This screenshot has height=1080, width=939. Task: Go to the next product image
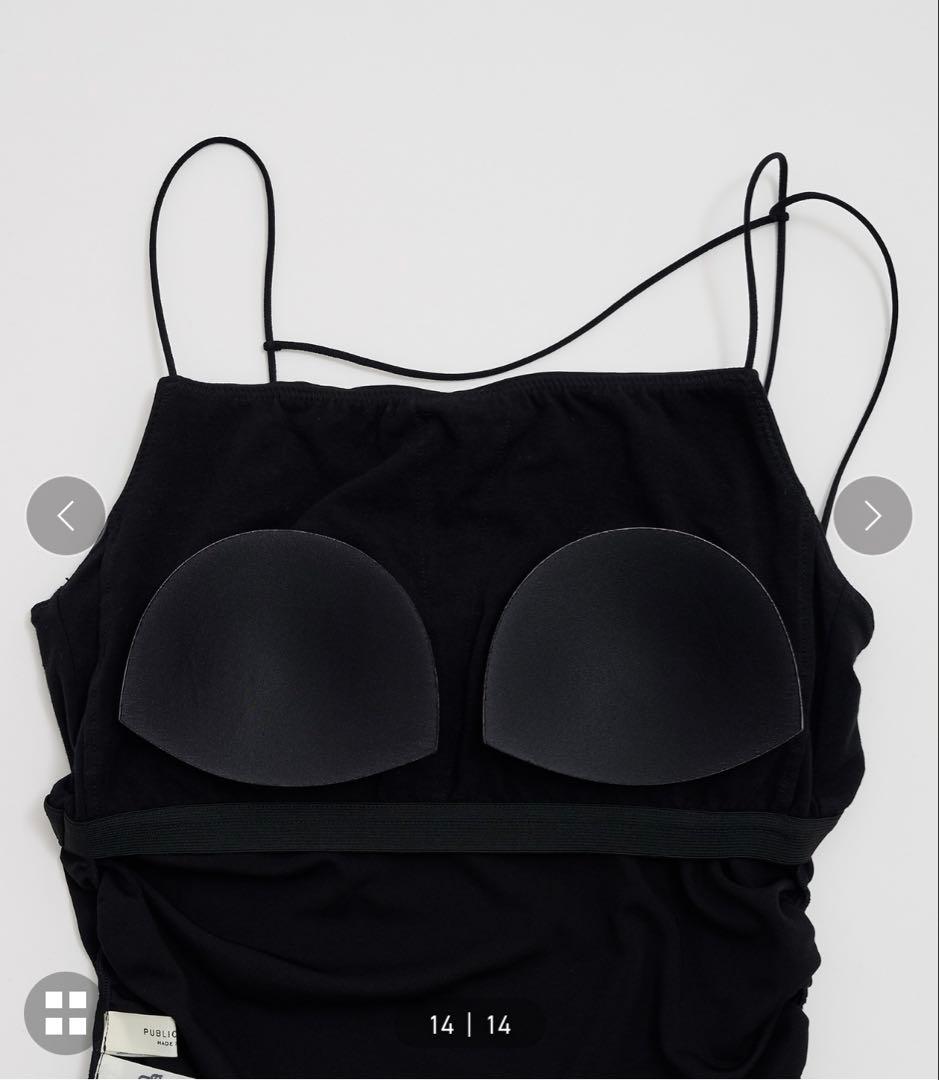872,516
